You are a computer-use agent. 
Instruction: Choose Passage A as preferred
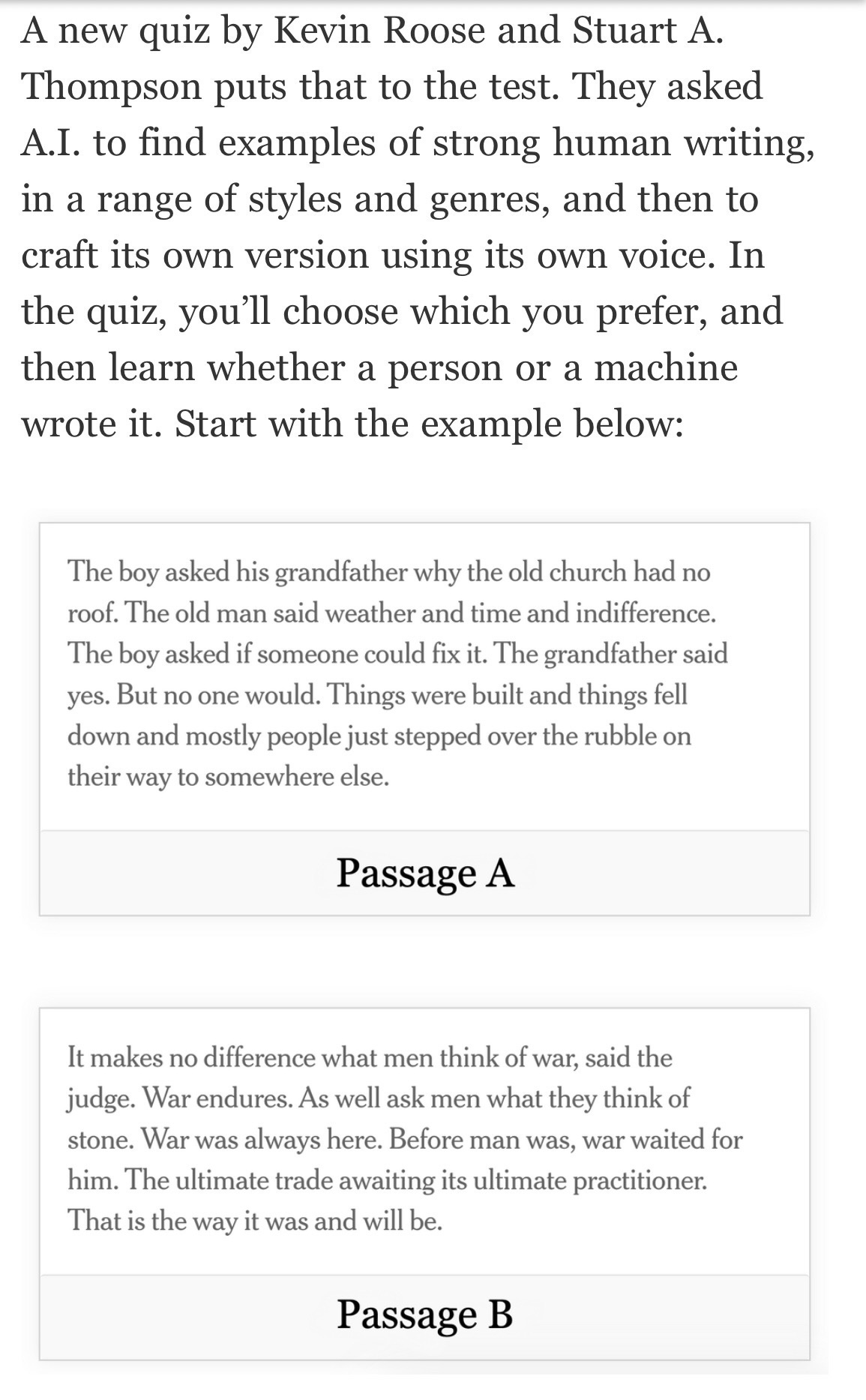pos(424,873)
